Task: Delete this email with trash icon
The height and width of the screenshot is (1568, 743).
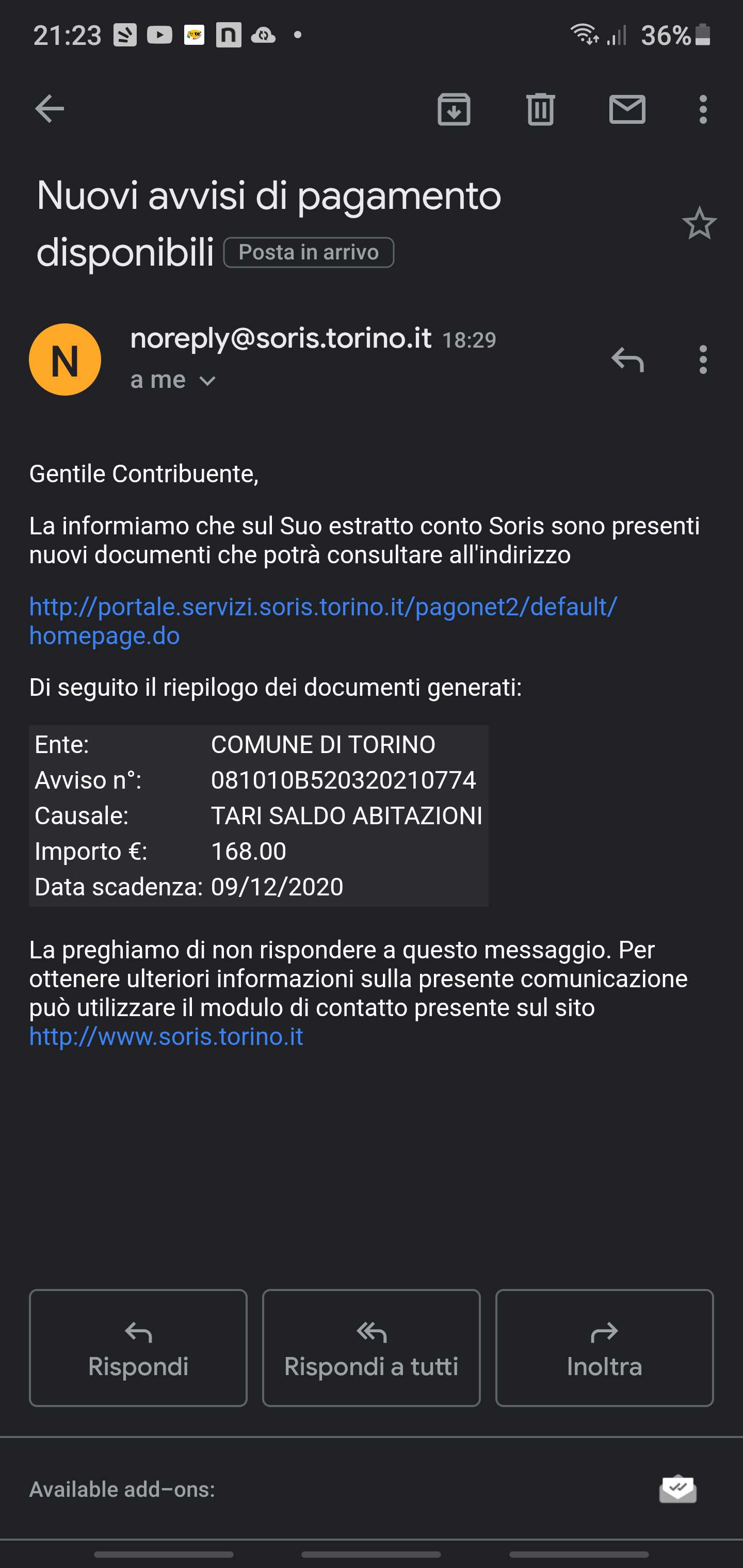Action: [540, 109]
